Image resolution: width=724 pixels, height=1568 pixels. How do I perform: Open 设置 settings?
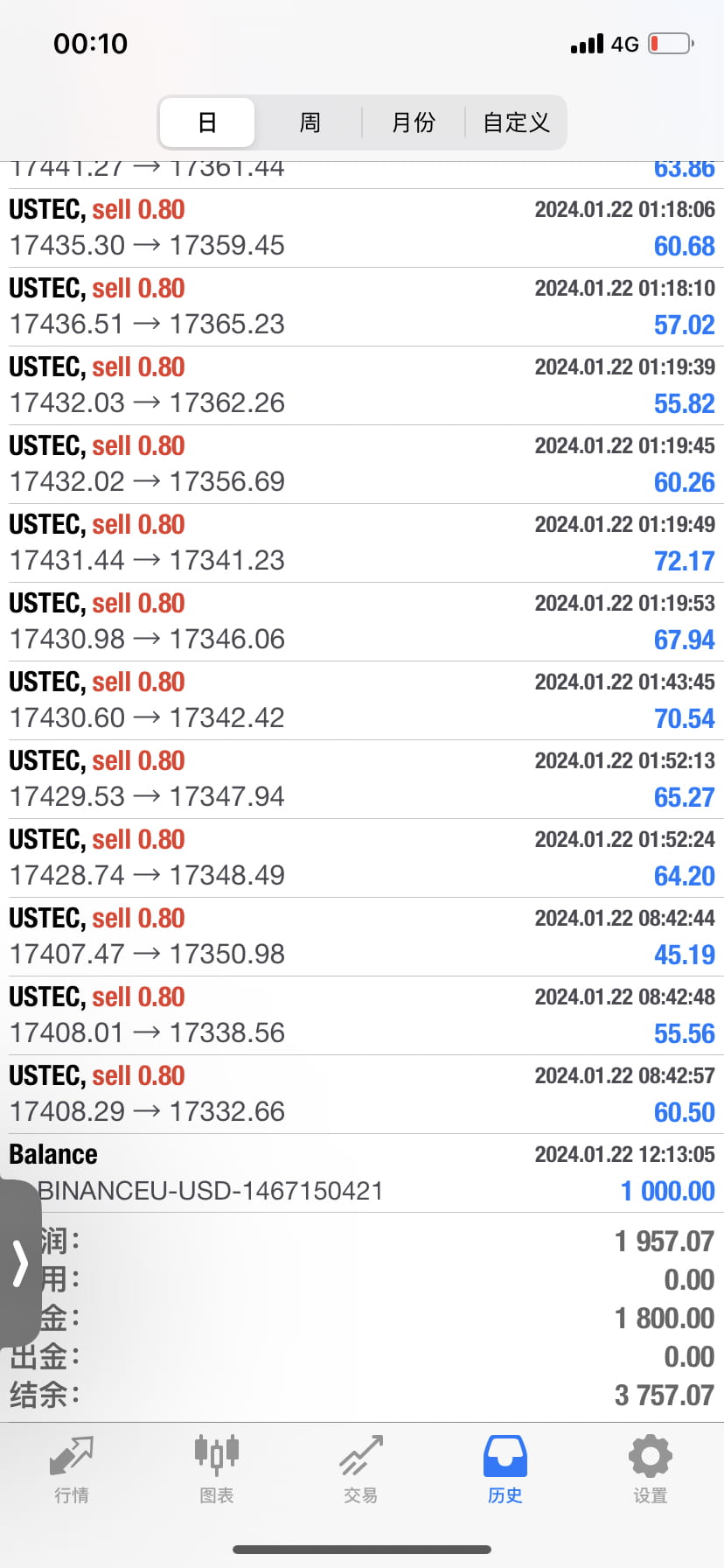tap(650, 1470)
